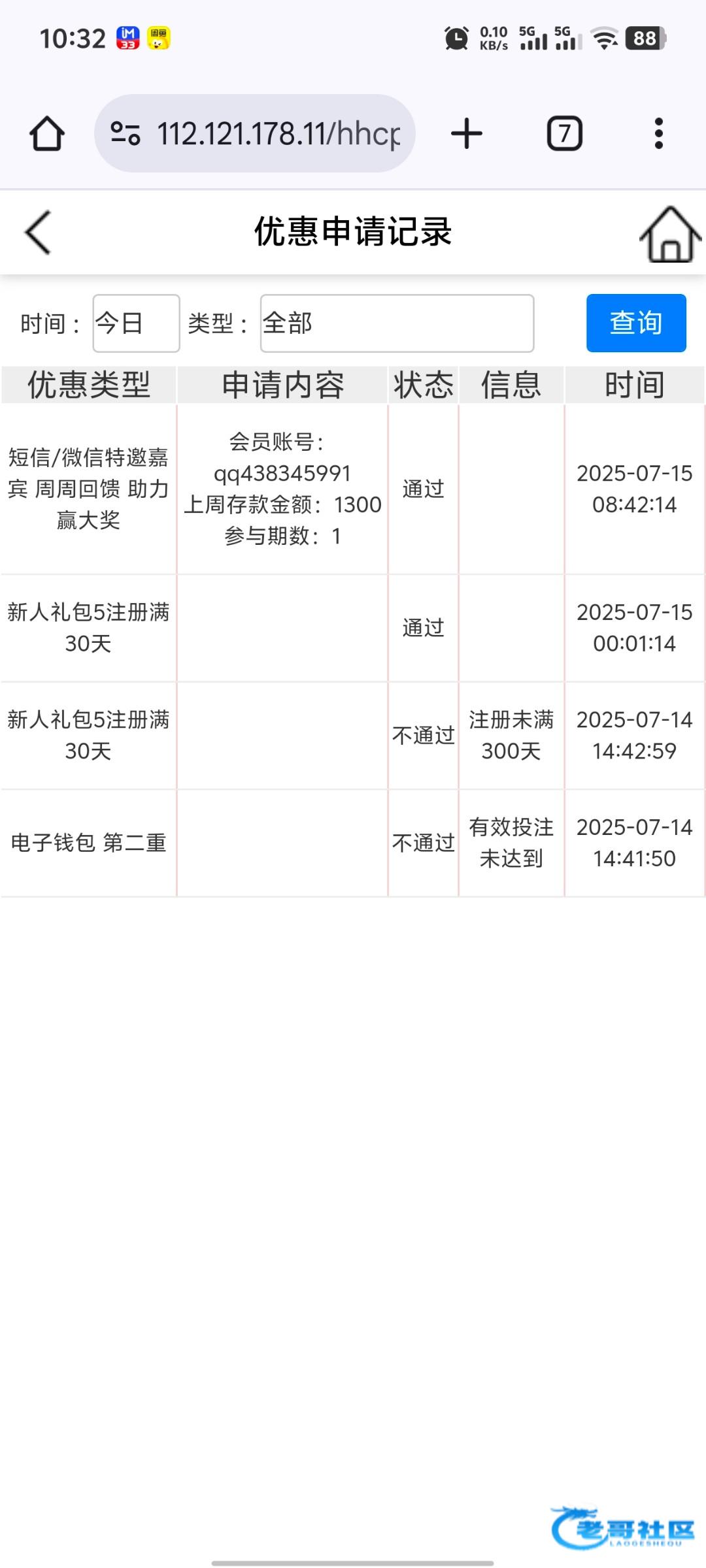Go to the browser home page
The image size is (706, 1568).
pos(47,133)
